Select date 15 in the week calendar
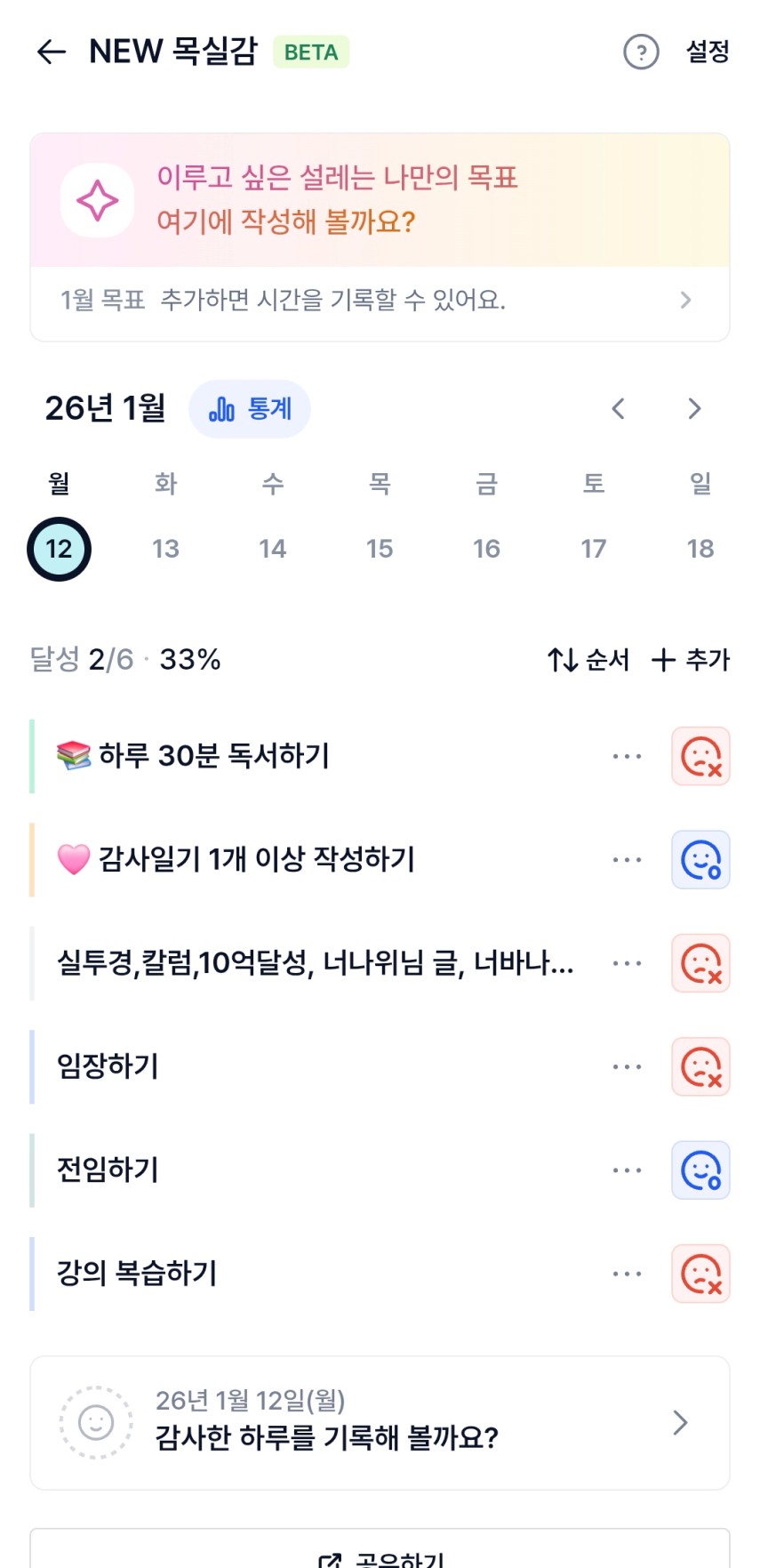The image size is (760, 1568). pos(380,549)
